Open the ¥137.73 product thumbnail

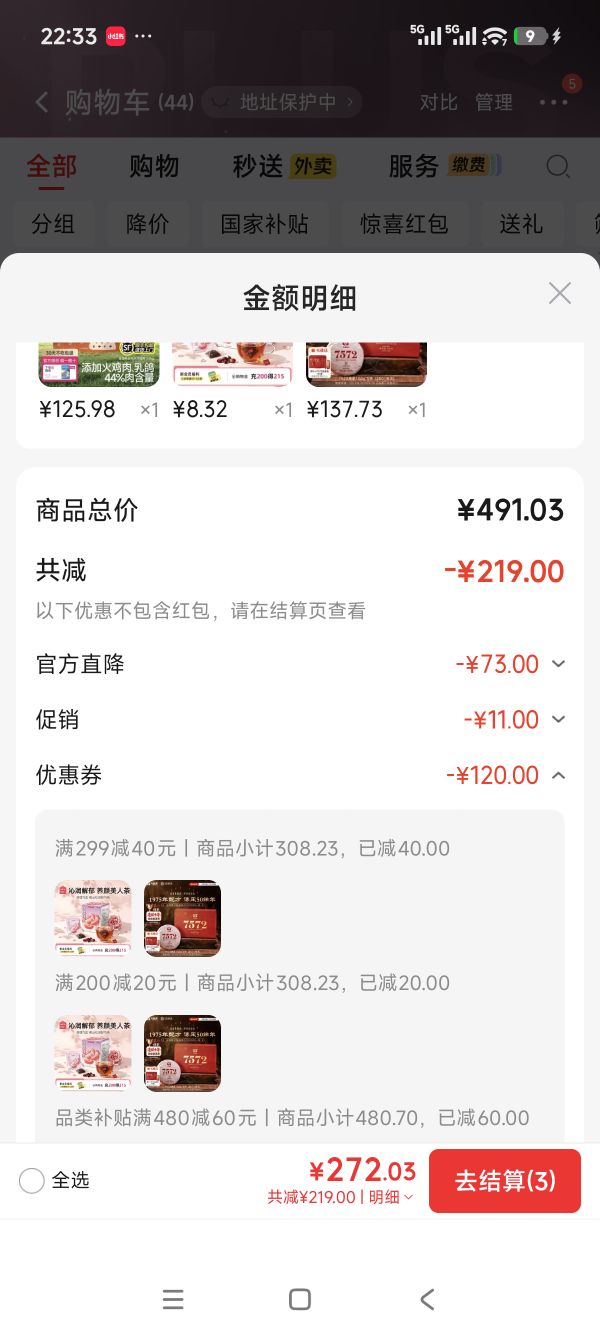tap(366, 364)
